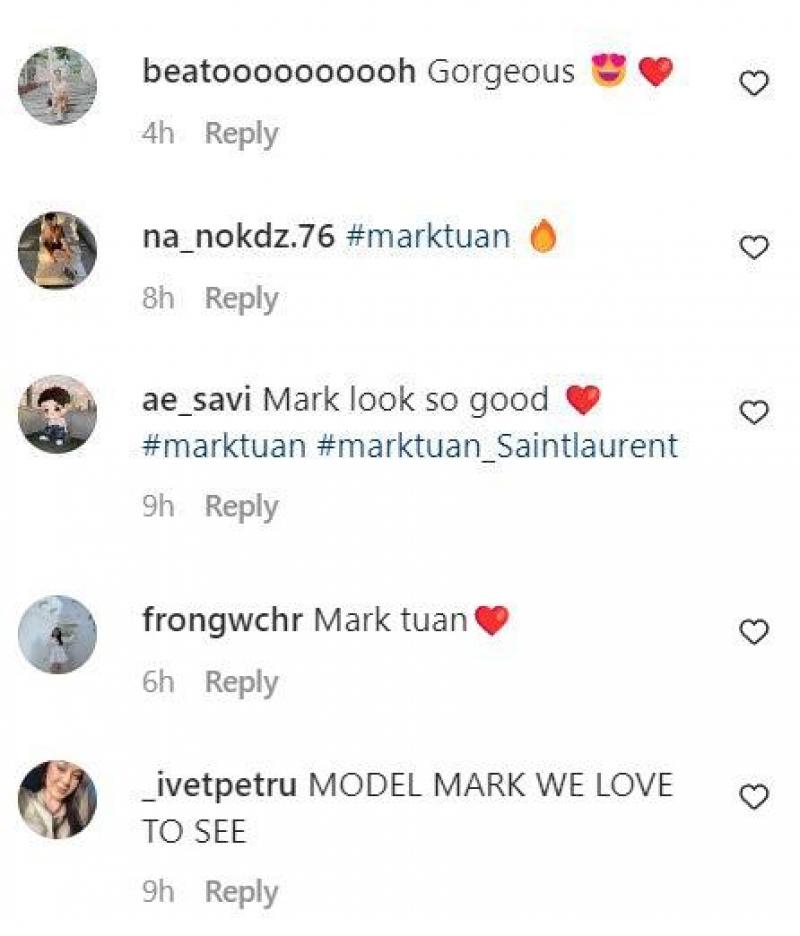The height and width of the screenshot is (936, 800).
Task: Open beatooooooooh's profile picture
Action: 58,86
